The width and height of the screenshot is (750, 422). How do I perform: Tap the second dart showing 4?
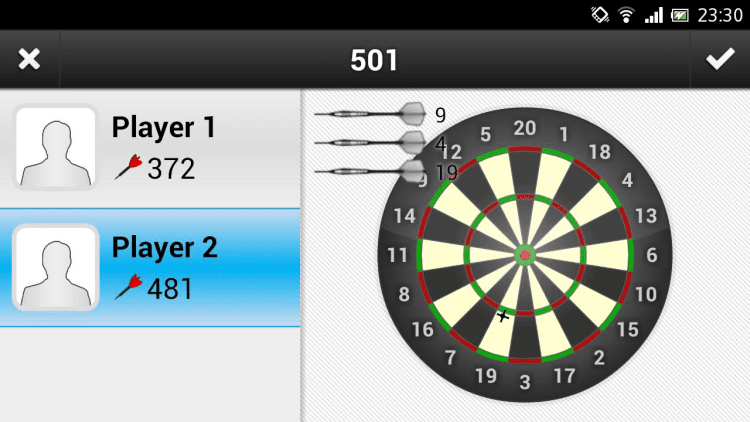tap(372, 142)
